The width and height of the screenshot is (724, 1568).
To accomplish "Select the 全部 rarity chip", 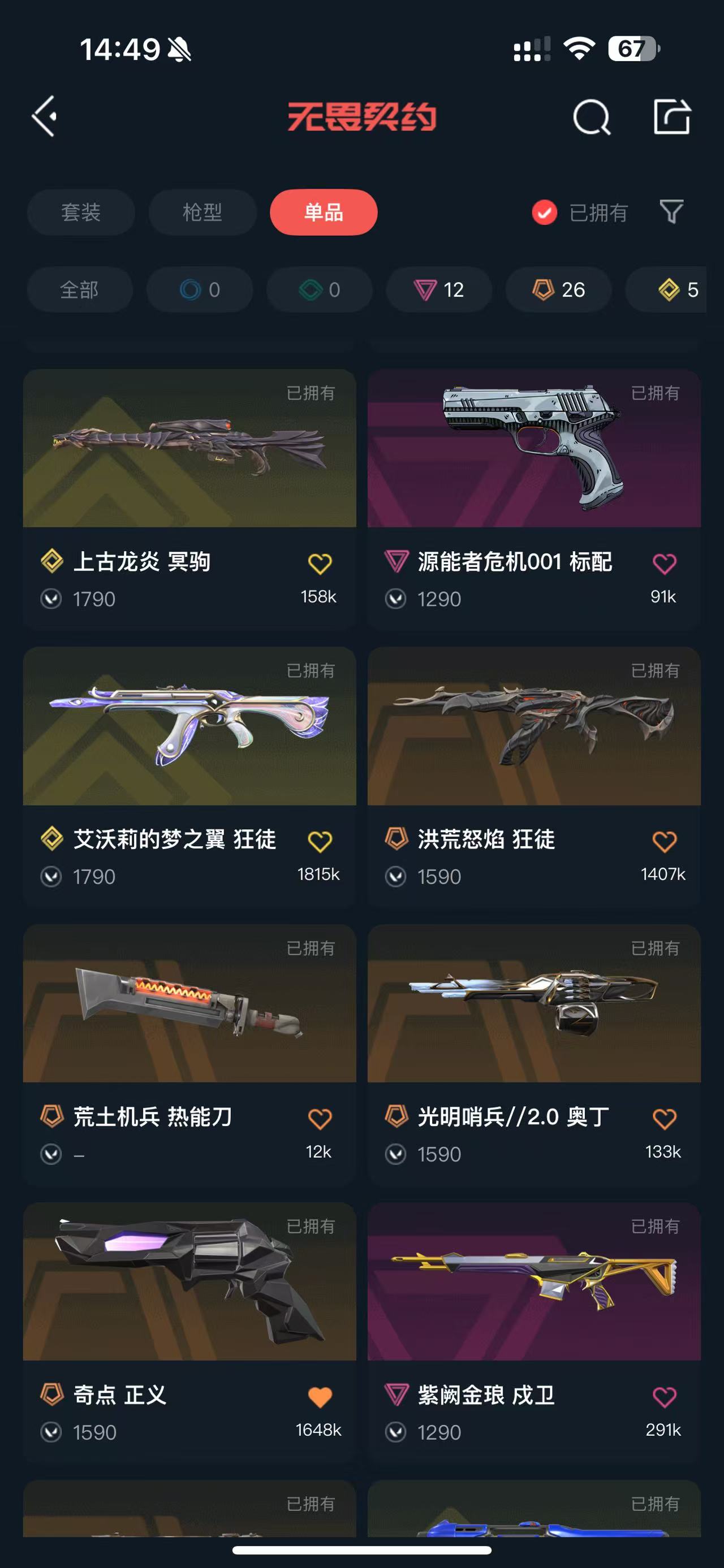I will pos(79,290).
